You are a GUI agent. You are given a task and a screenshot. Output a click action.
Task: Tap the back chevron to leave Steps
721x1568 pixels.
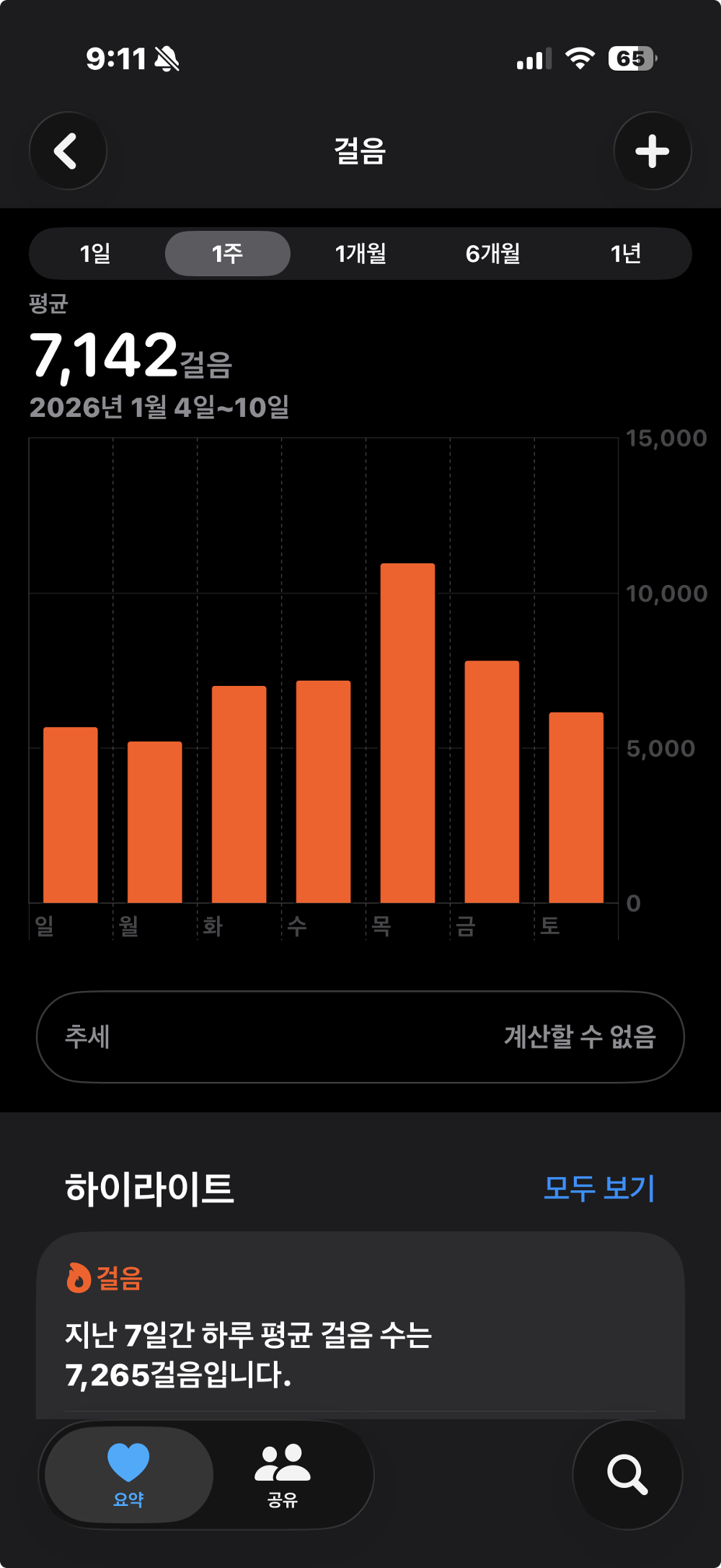[x=68, y=150]
